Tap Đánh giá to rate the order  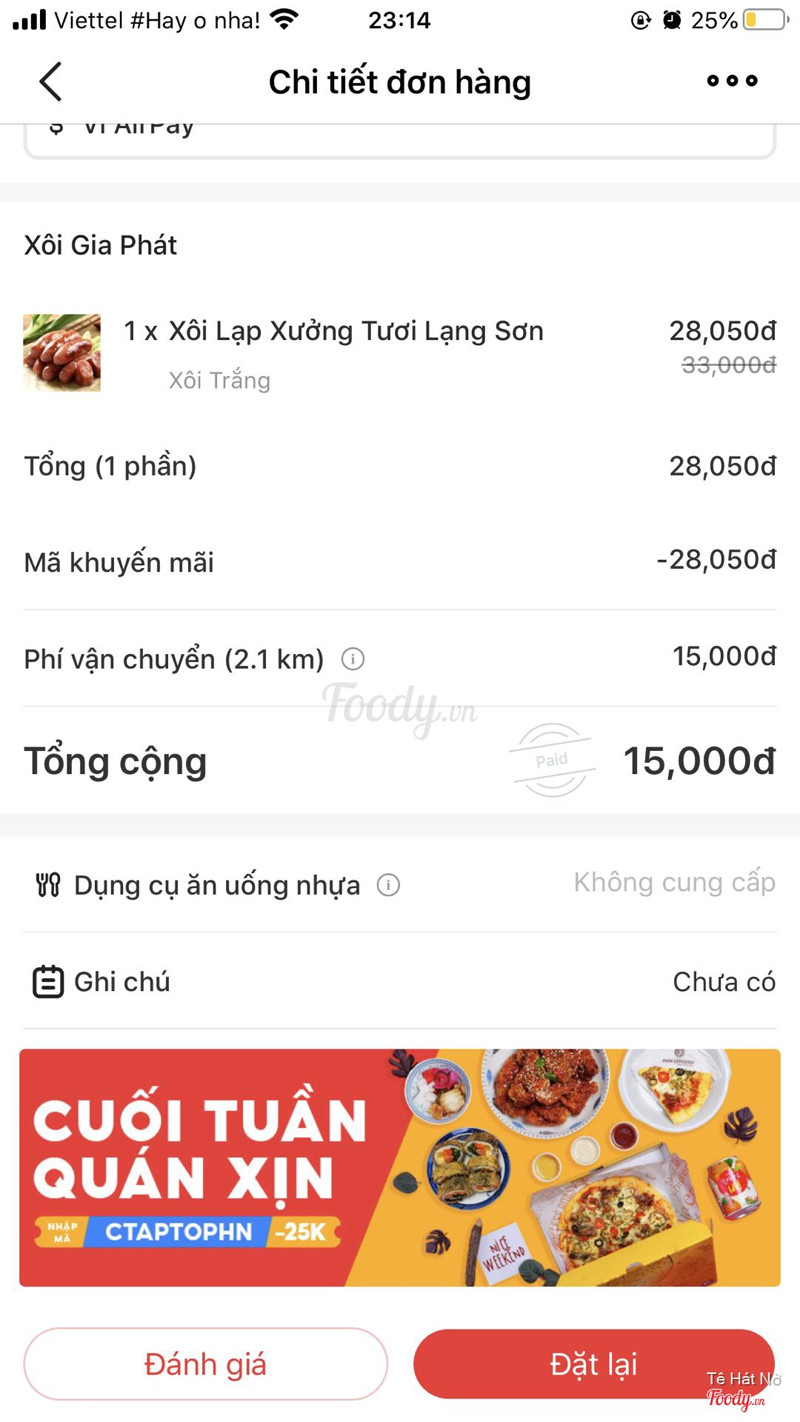tap(206, 1364)
